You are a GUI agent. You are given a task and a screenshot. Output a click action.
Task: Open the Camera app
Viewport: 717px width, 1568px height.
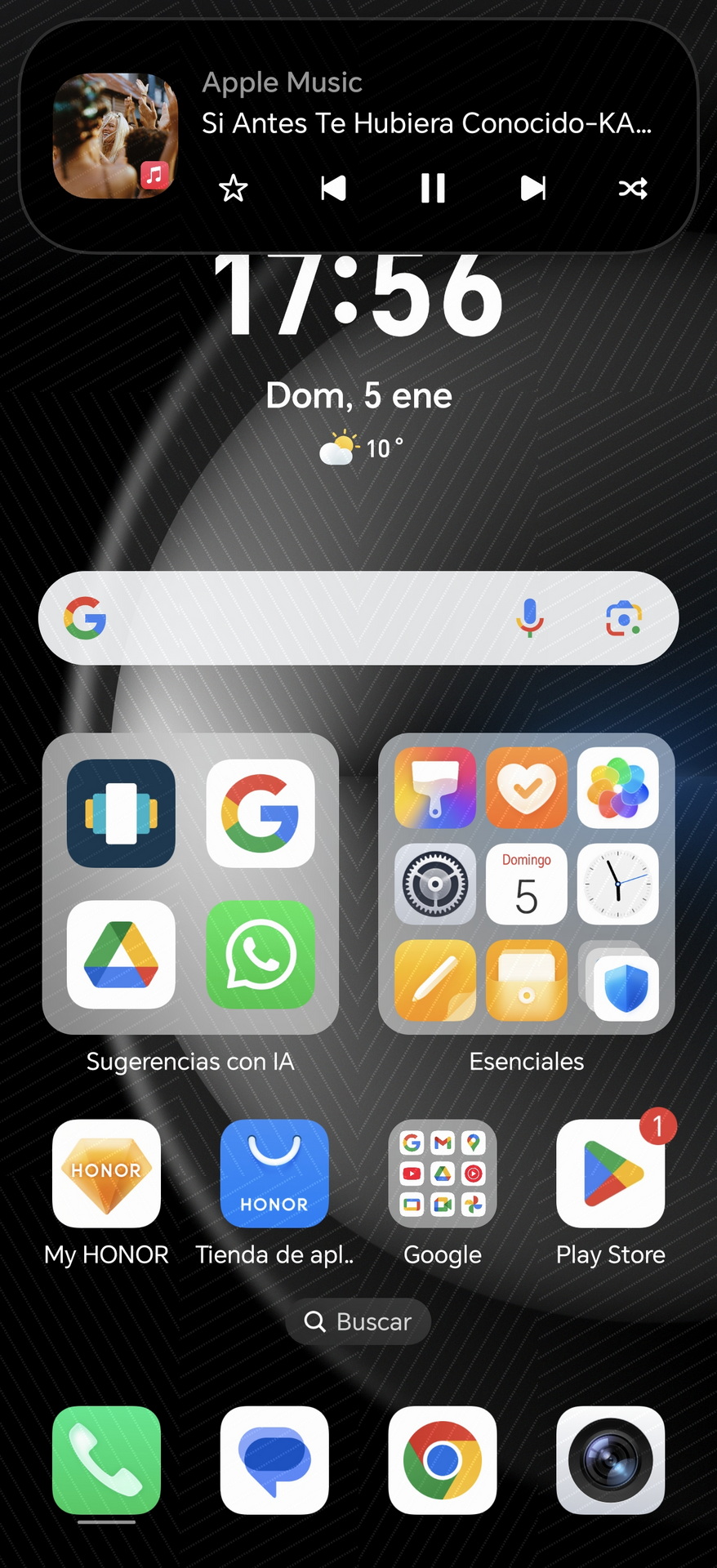(x=611, y=1460)
